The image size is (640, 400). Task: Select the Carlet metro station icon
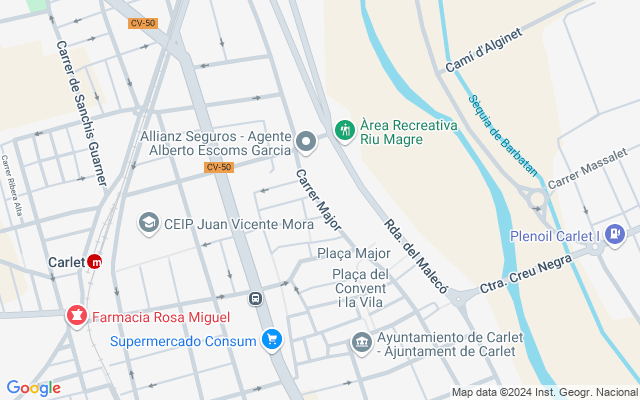click(x=96, y=262)
